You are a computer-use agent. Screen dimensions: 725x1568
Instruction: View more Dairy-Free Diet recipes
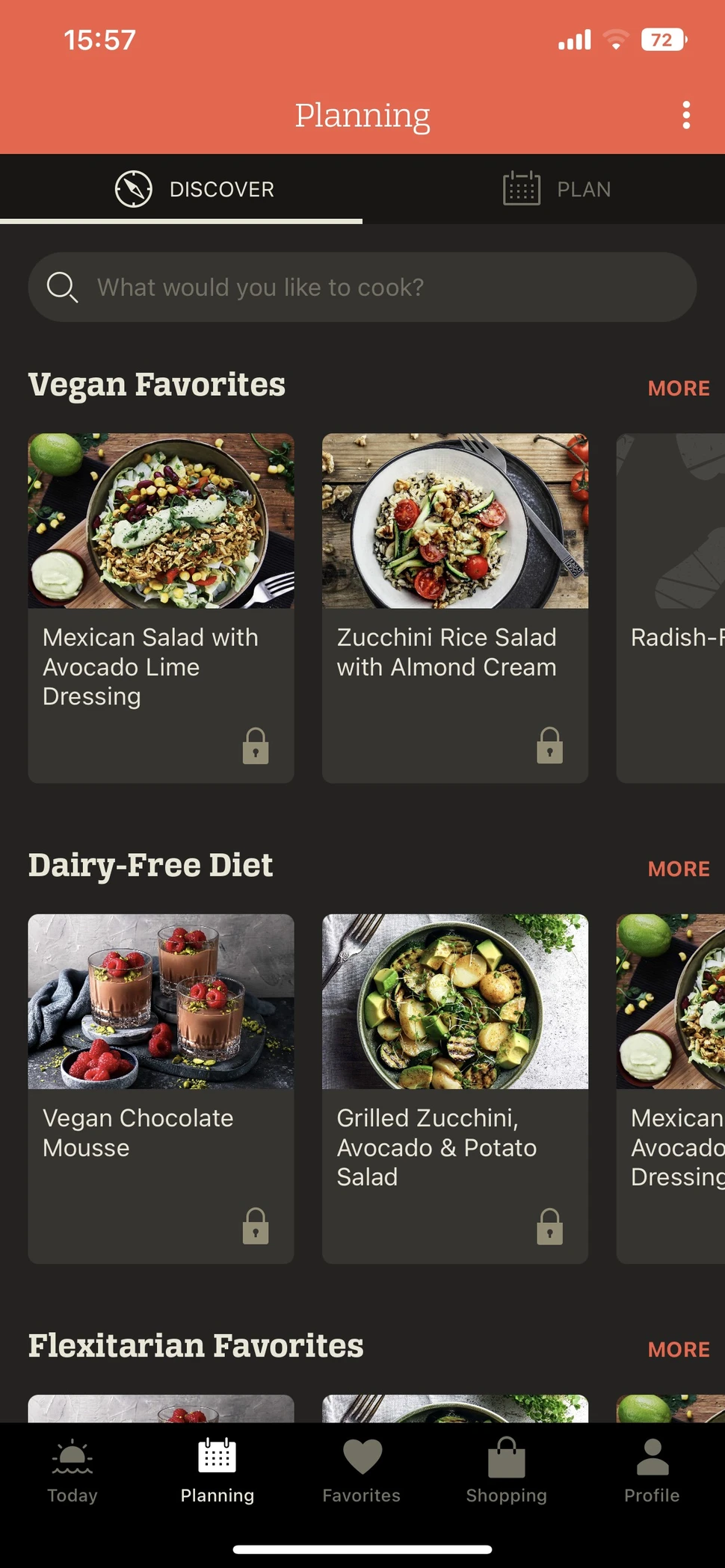pyautogui.click(x=678, y=869)
